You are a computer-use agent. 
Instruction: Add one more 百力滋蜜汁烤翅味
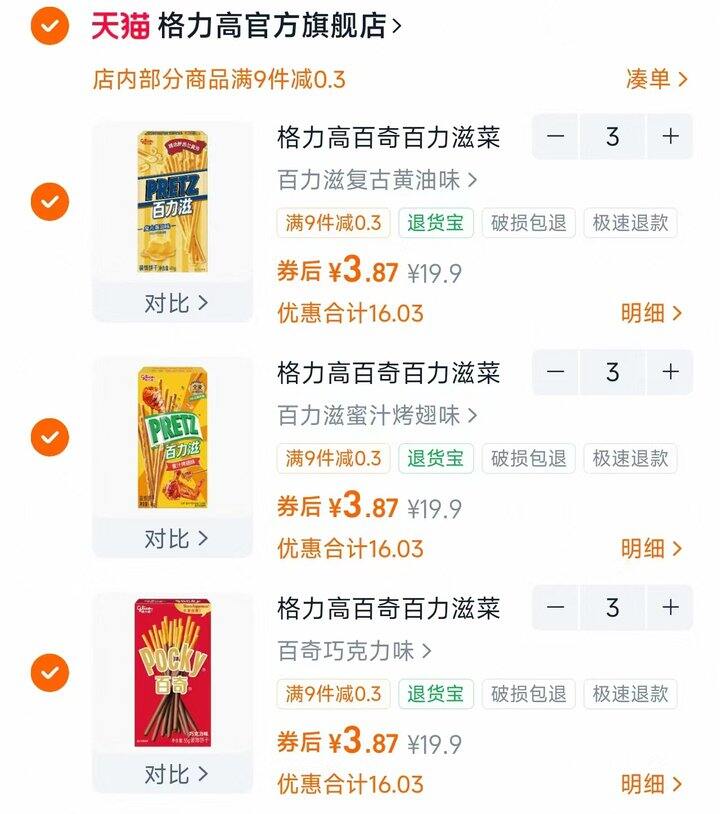coord(669,372)
